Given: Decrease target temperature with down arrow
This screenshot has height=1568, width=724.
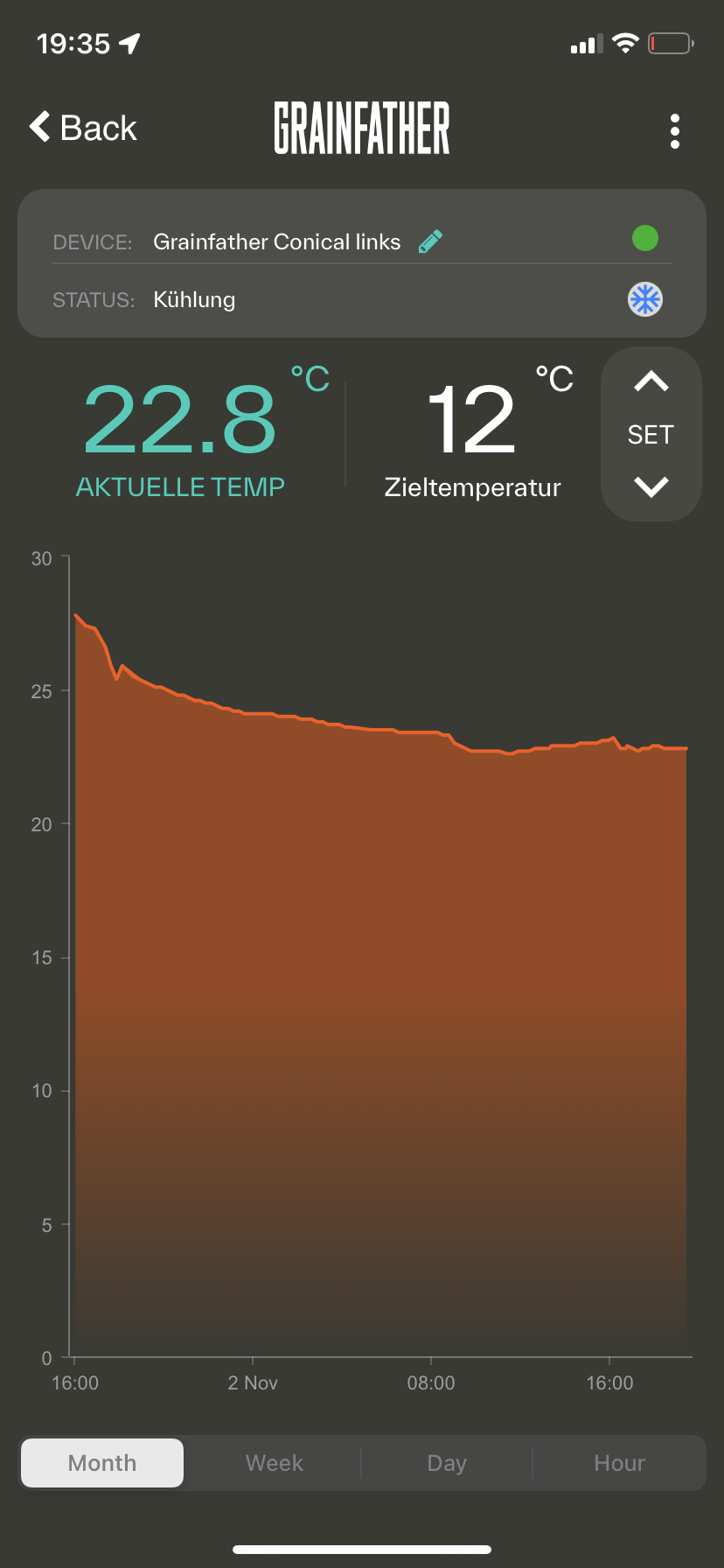Looking at the screenshot, I should (651, 486).
